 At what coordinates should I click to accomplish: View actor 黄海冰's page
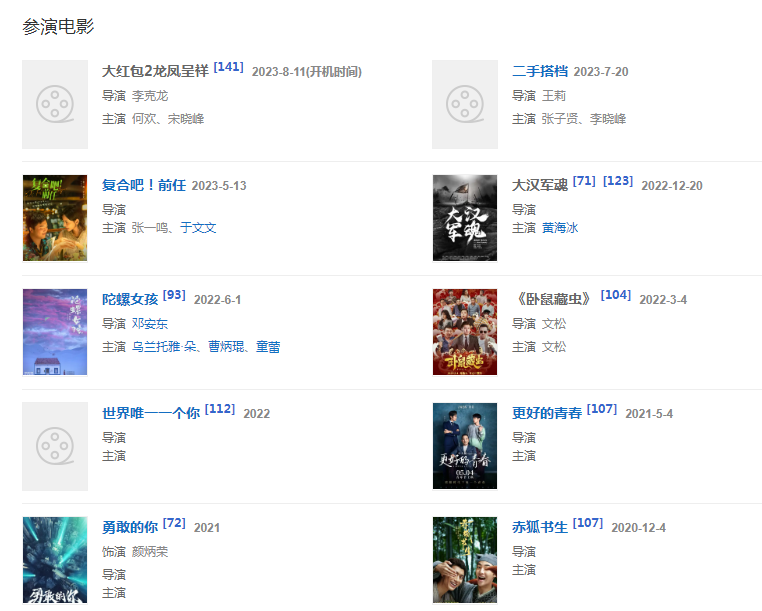560,228
